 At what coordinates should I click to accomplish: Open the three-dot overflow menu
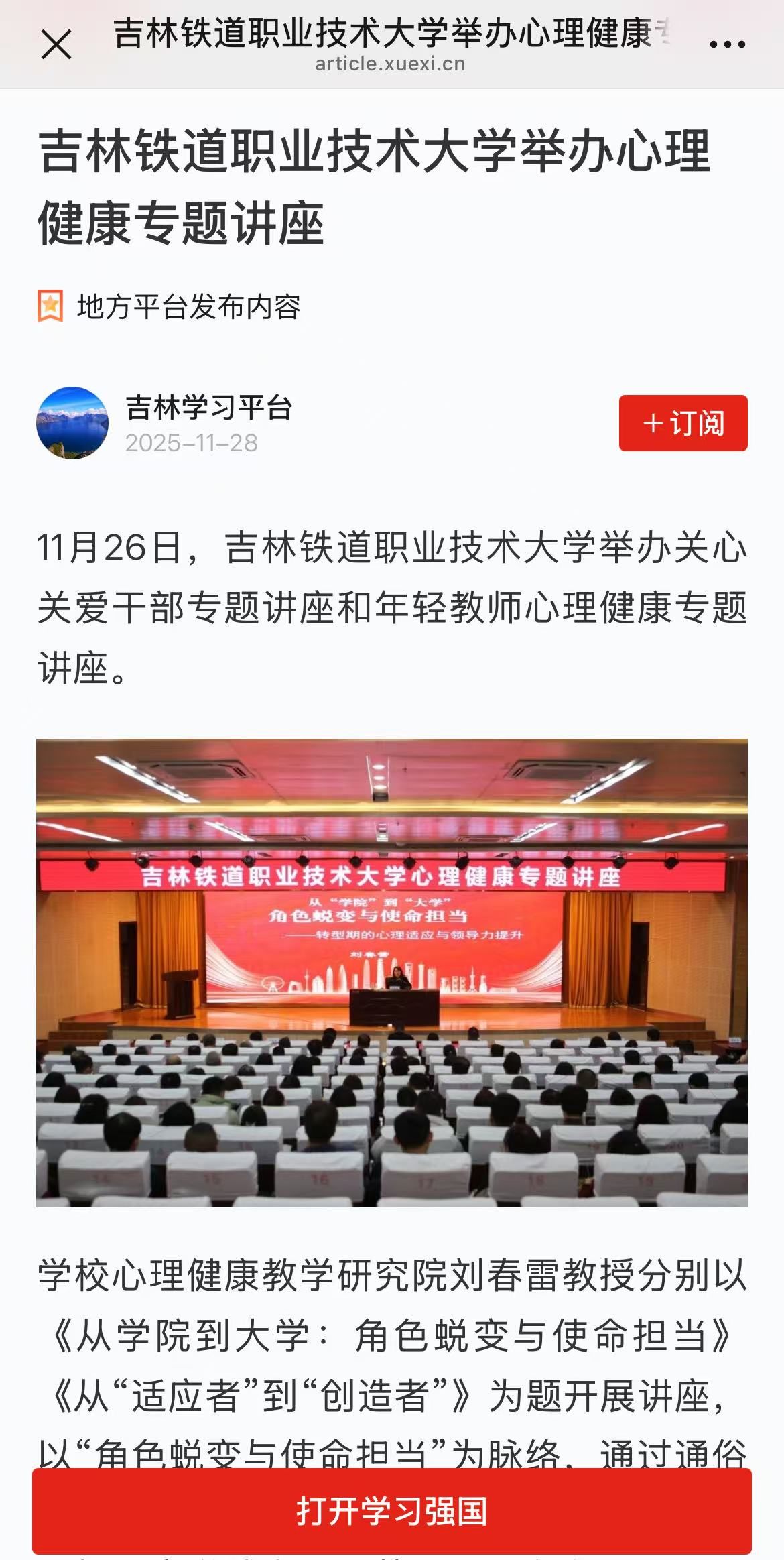tap(727, 45)
